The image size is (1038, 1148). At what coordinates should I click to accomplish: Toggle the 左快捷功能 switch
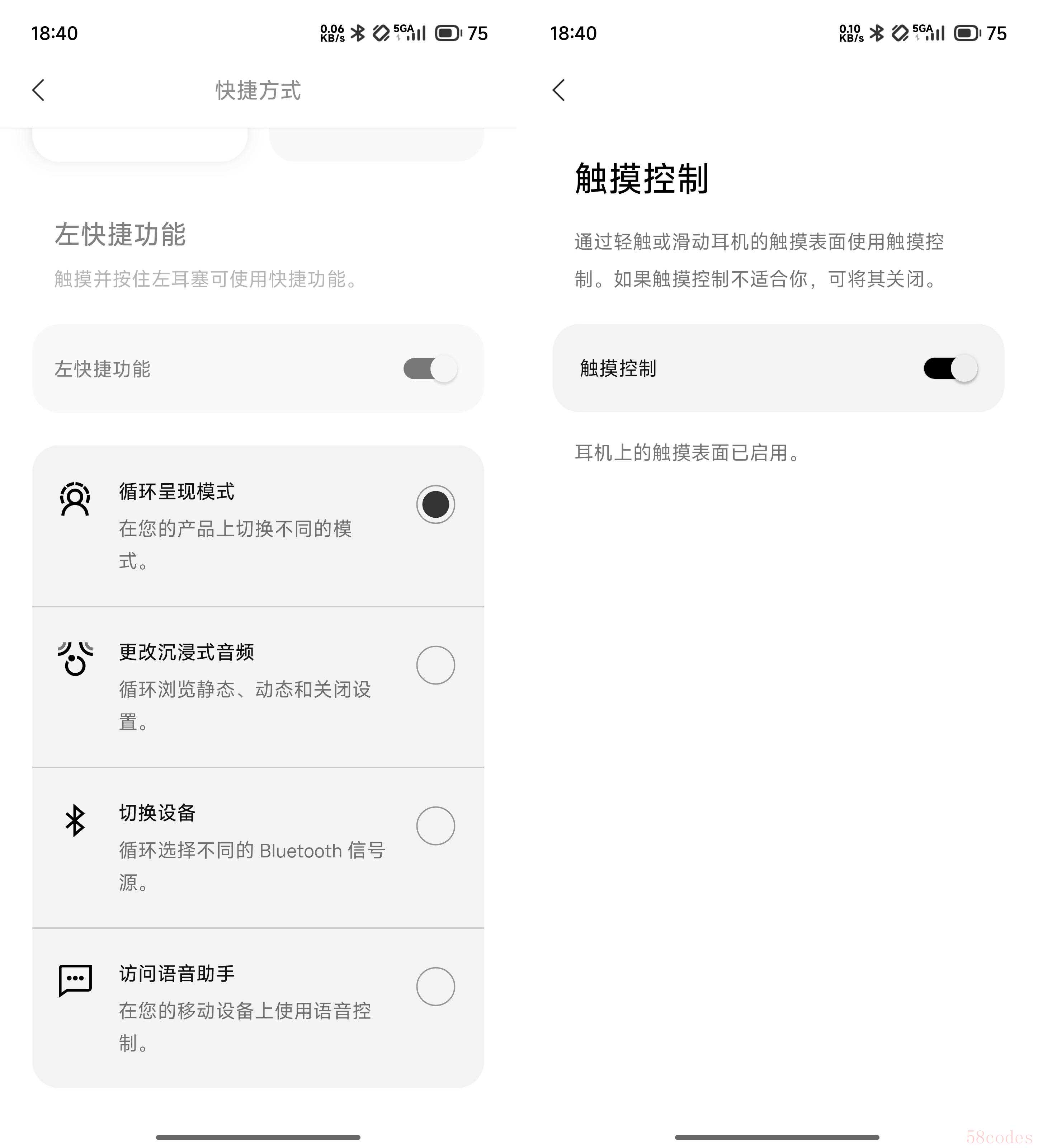430,369
